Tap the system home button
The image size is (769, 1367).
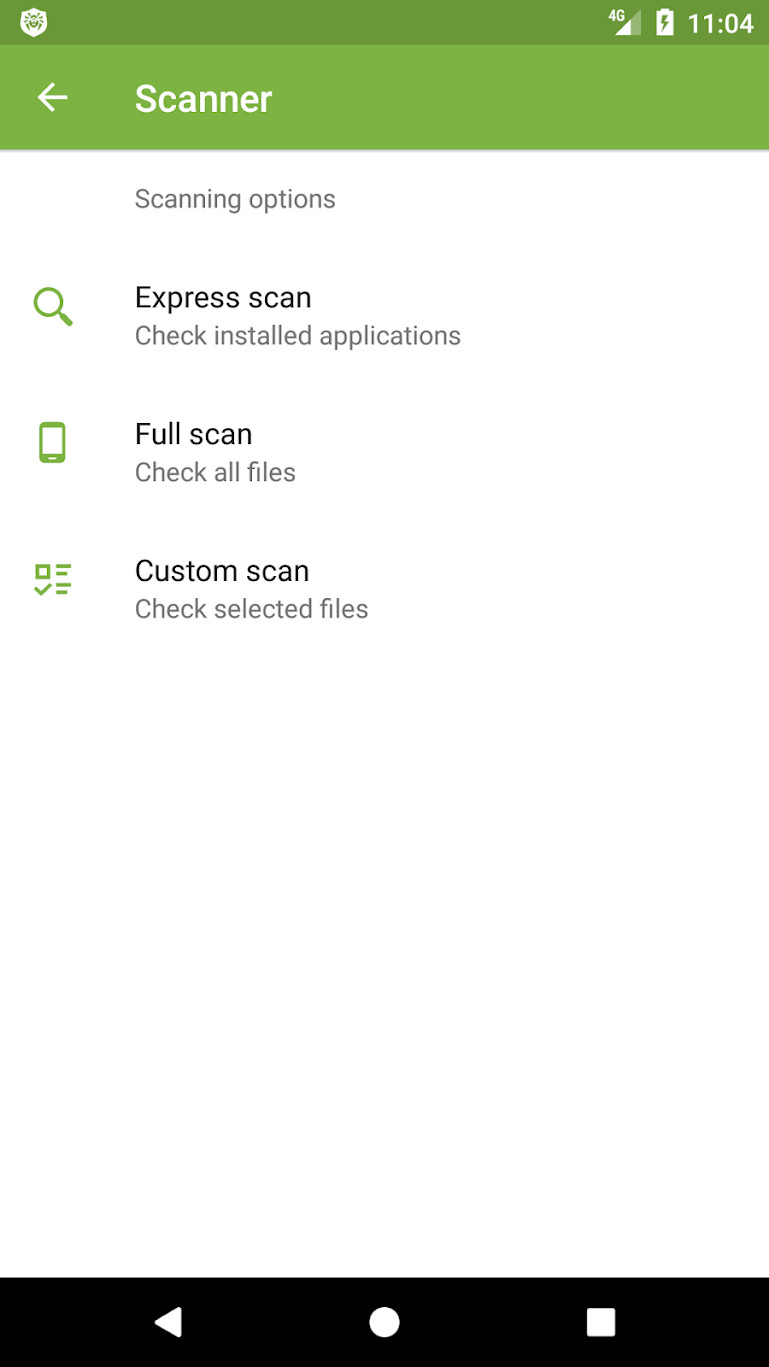pyautogui.click(x=384, y=1322)
